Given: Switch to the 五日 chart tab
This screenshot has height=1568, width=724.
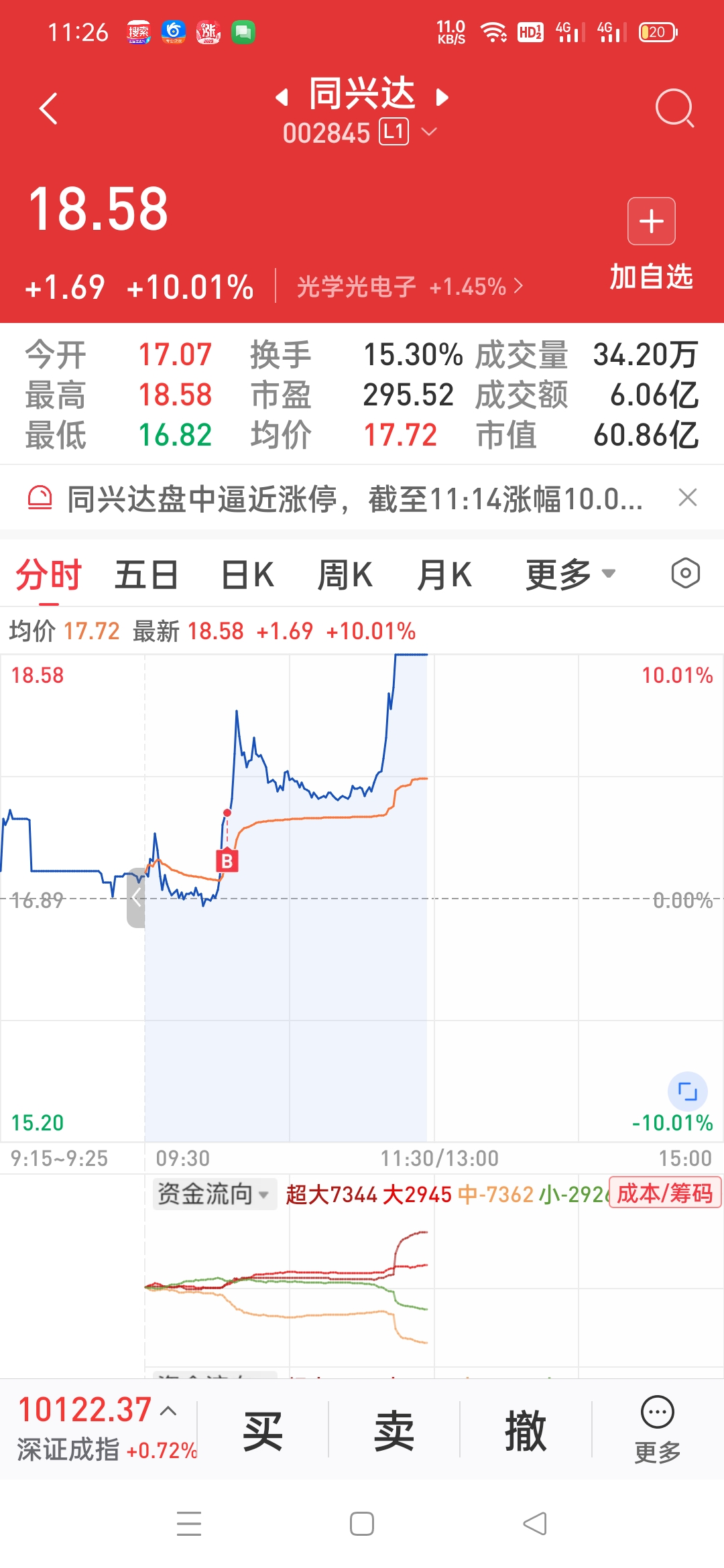Looking at the screenshot, I should (146, 575).
